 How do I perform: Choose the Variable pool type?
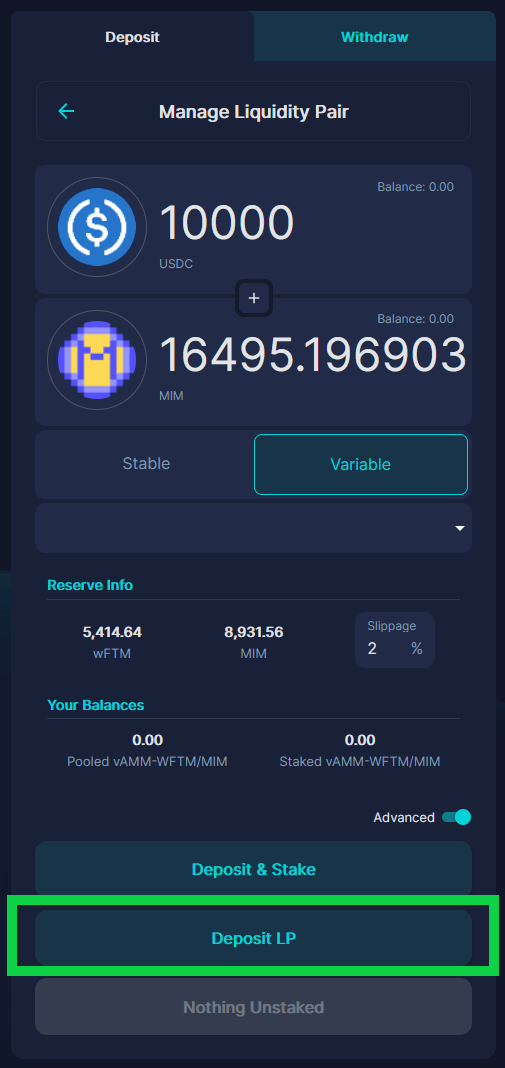coord(361,464)
